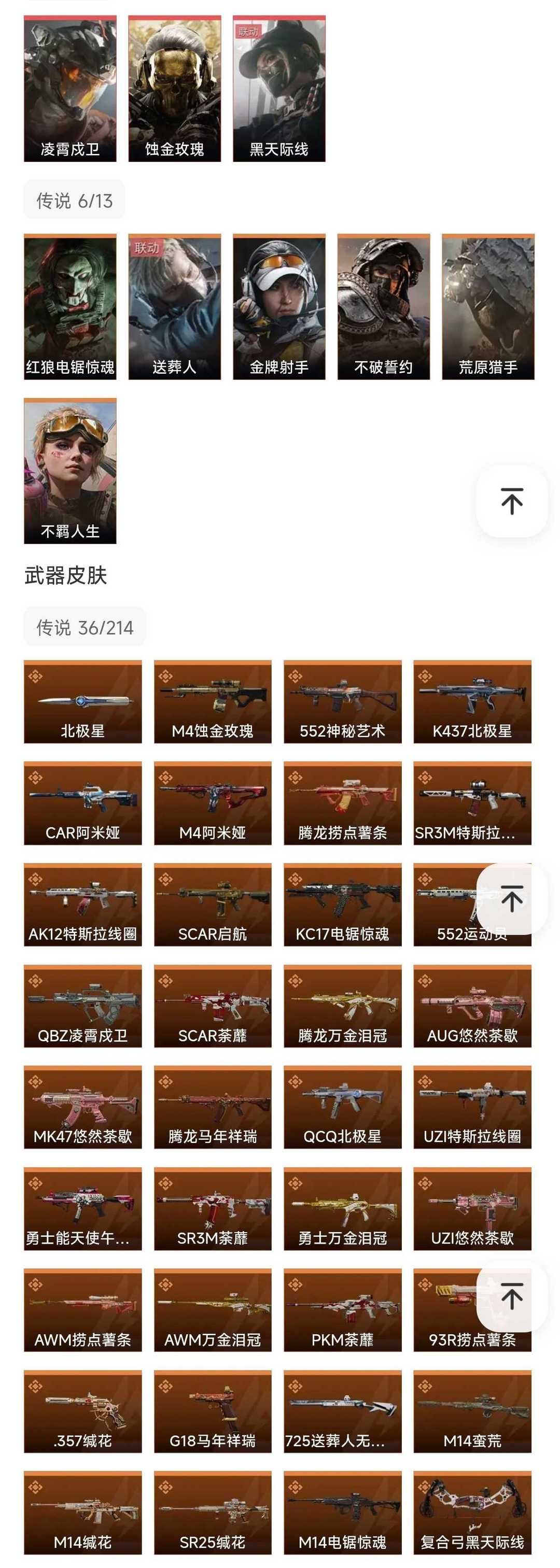View the 北极星 knife skin
Image resolution: width=560 pixels, height=1568 pixels.
[83, 701]
